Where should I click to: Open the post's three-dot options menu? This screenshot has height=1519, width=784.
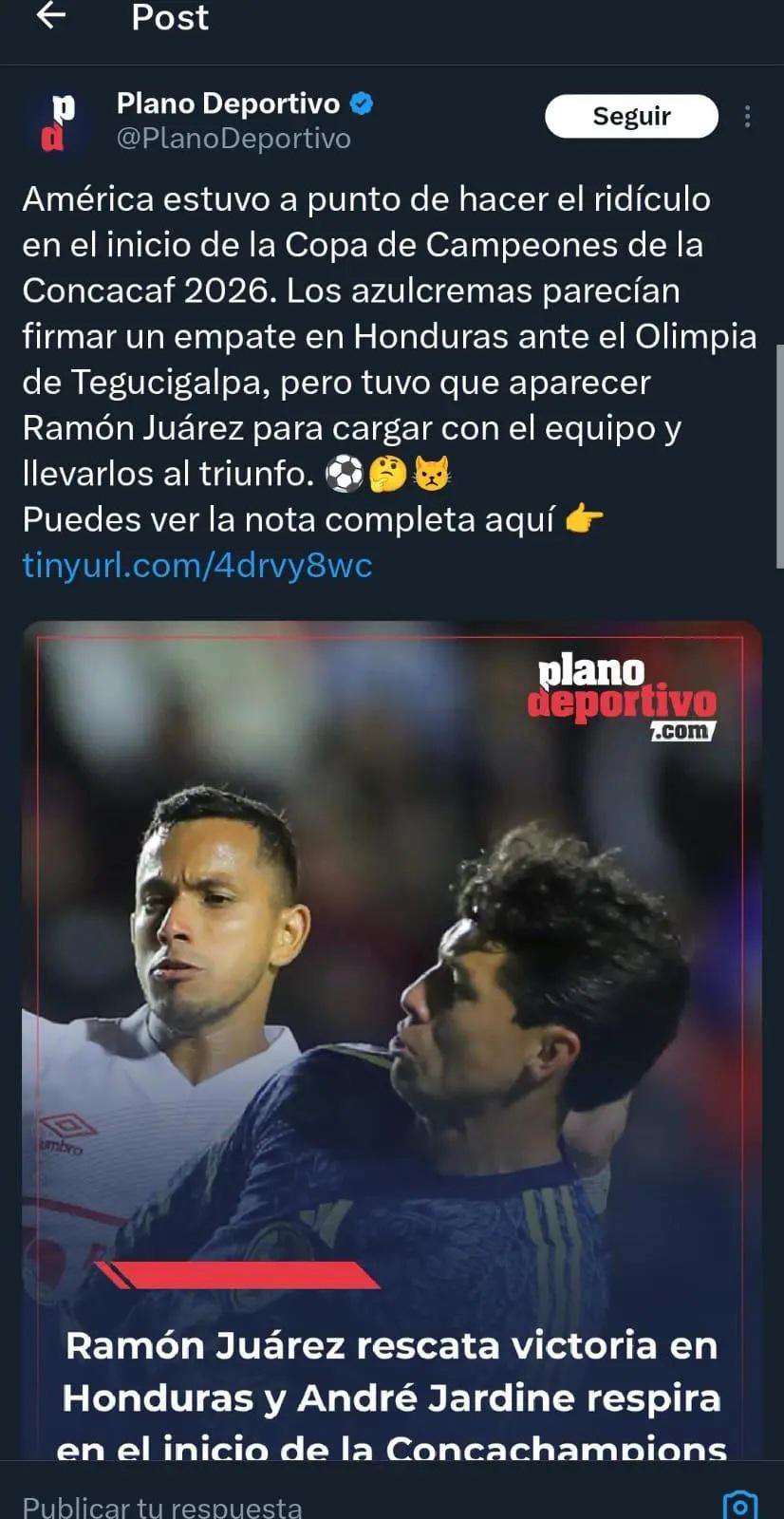point(750,116)
